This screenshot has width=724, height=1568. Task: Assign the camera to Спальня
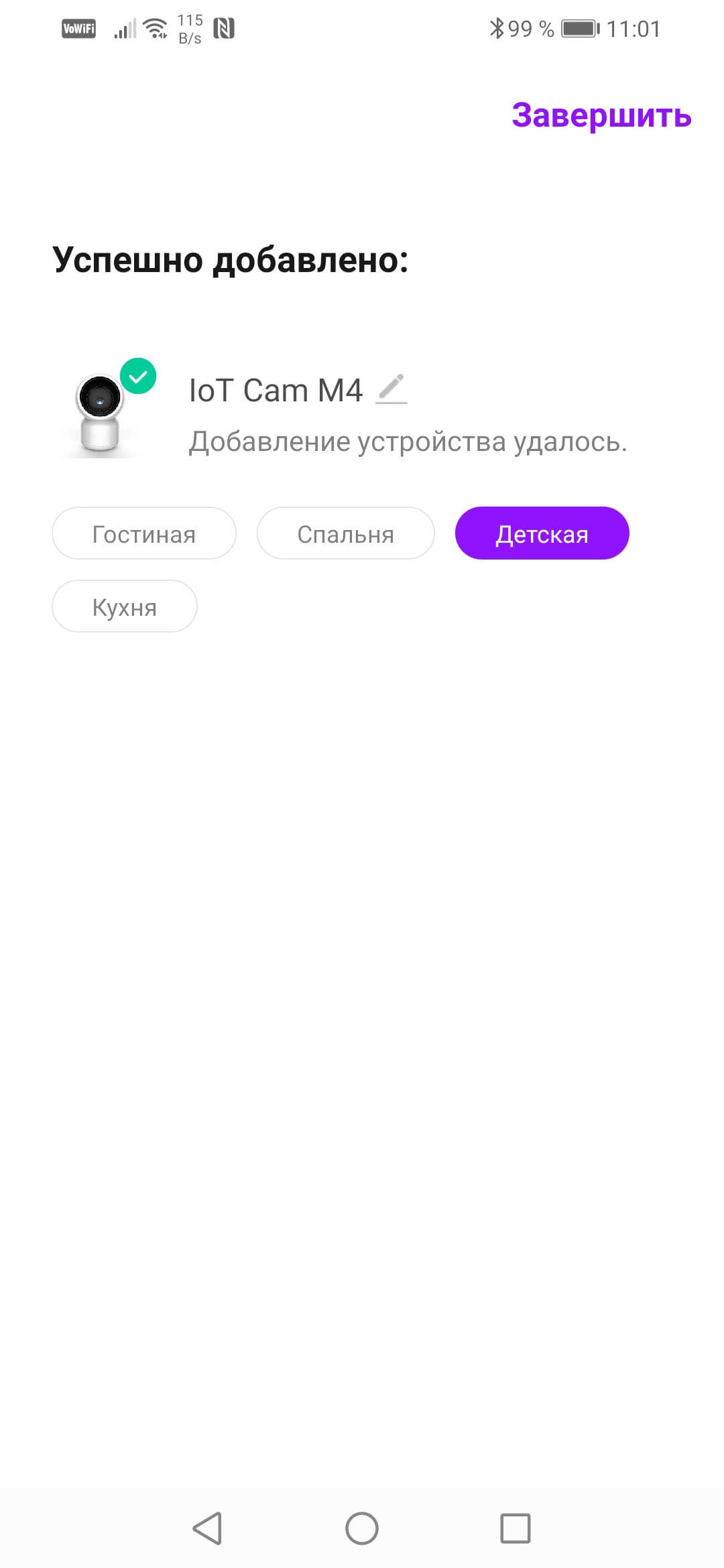pos(345,533)
